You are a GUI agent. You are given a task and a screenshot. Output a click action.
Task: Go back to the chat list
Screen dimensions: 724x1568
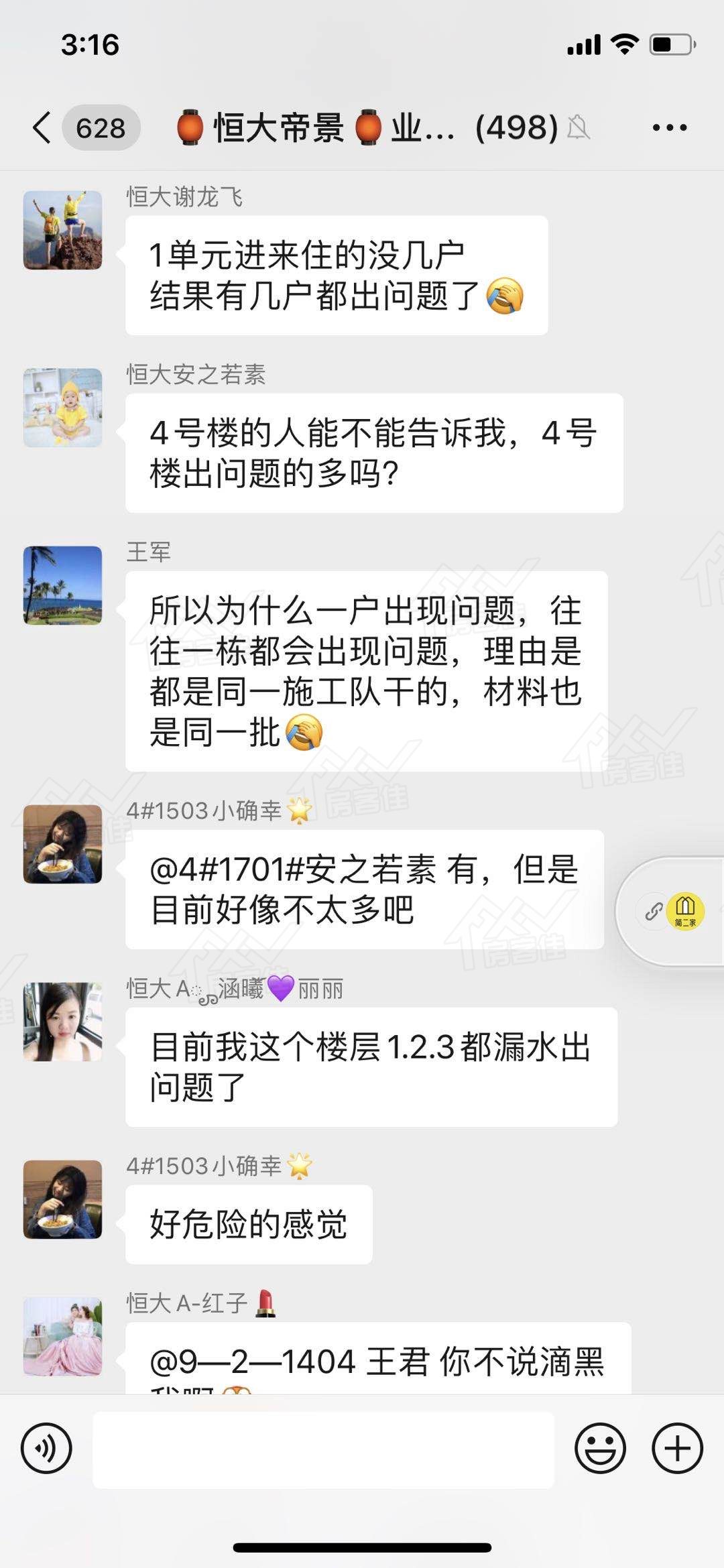[42, 127]
